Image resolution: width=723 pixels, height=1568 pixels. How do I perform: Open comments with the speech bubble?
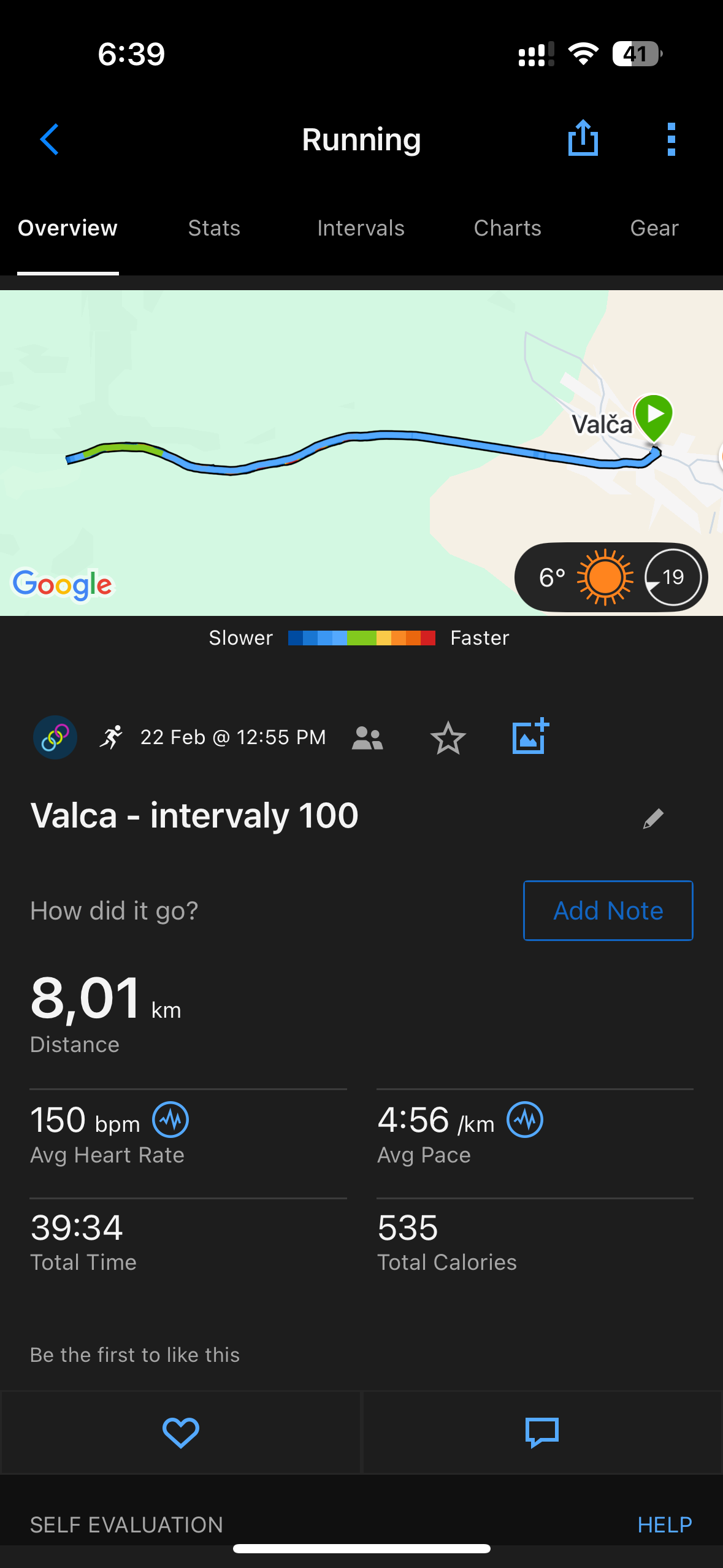[542, 1433]
